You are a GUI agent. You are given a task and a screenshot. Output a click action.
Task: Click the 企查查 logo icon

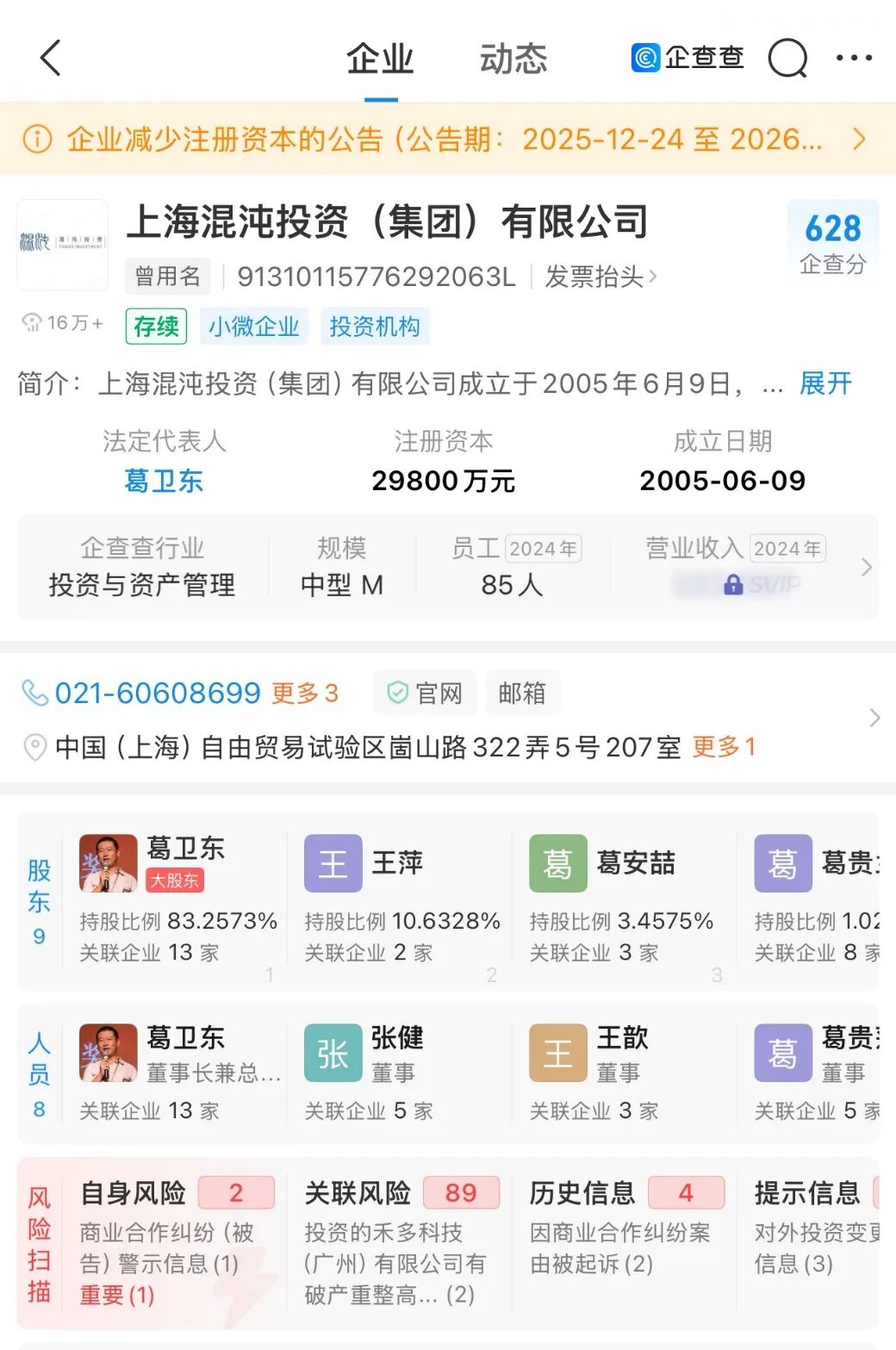click(643, 58)
